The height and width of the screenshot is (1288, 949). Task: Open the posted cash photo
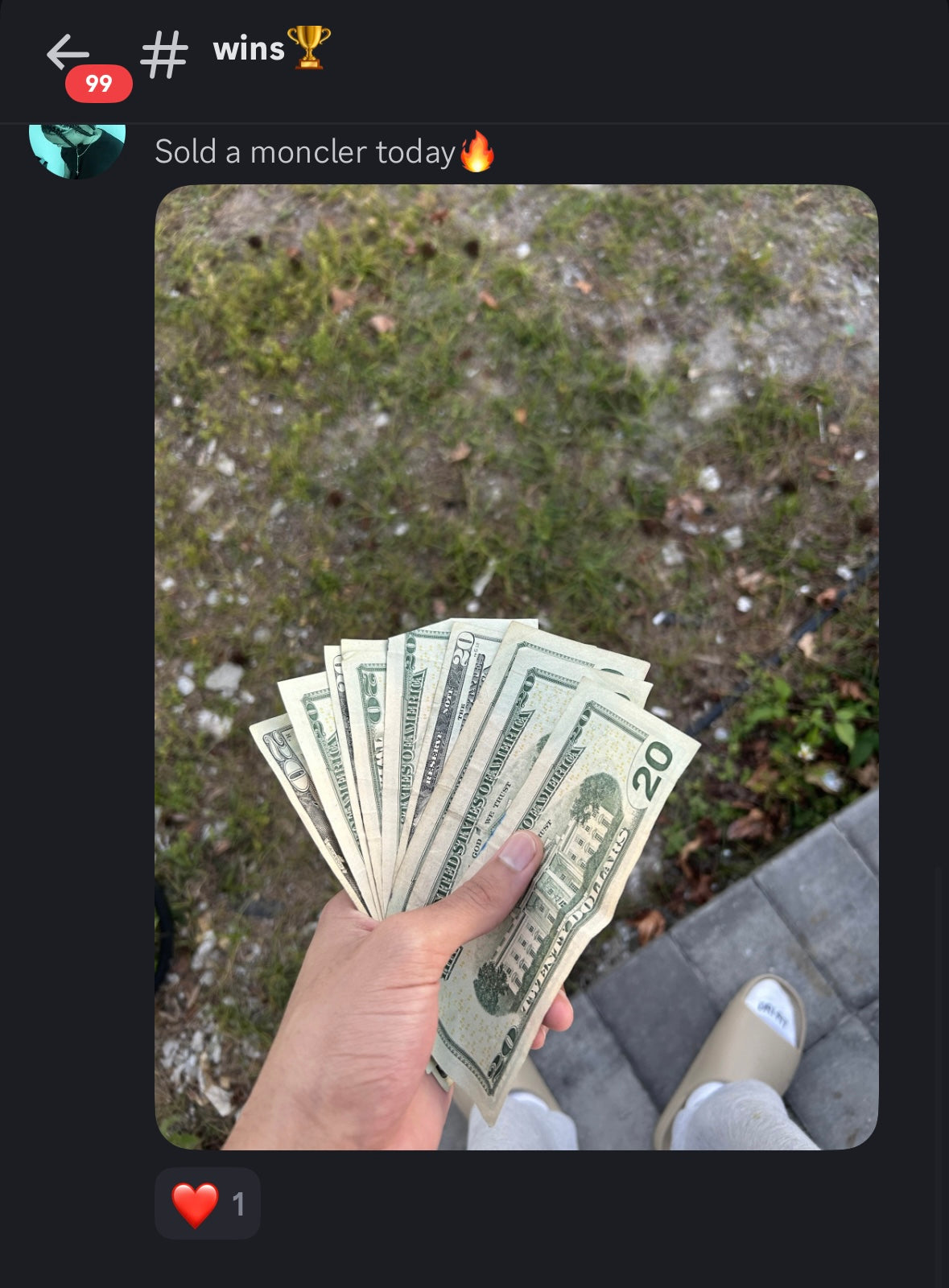click(516, 667)
